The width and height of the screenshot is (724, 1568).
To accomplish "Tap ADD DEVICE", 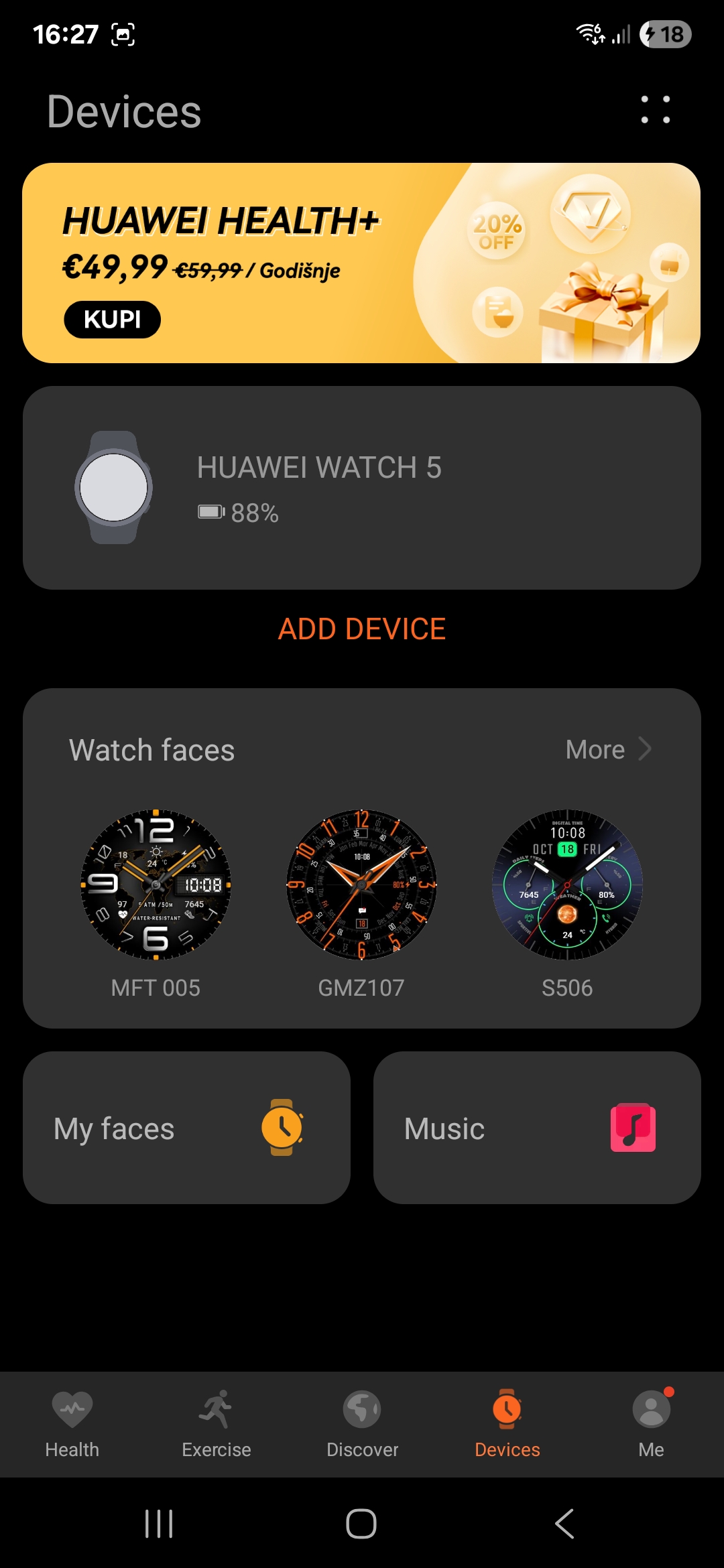I will 362,629.
